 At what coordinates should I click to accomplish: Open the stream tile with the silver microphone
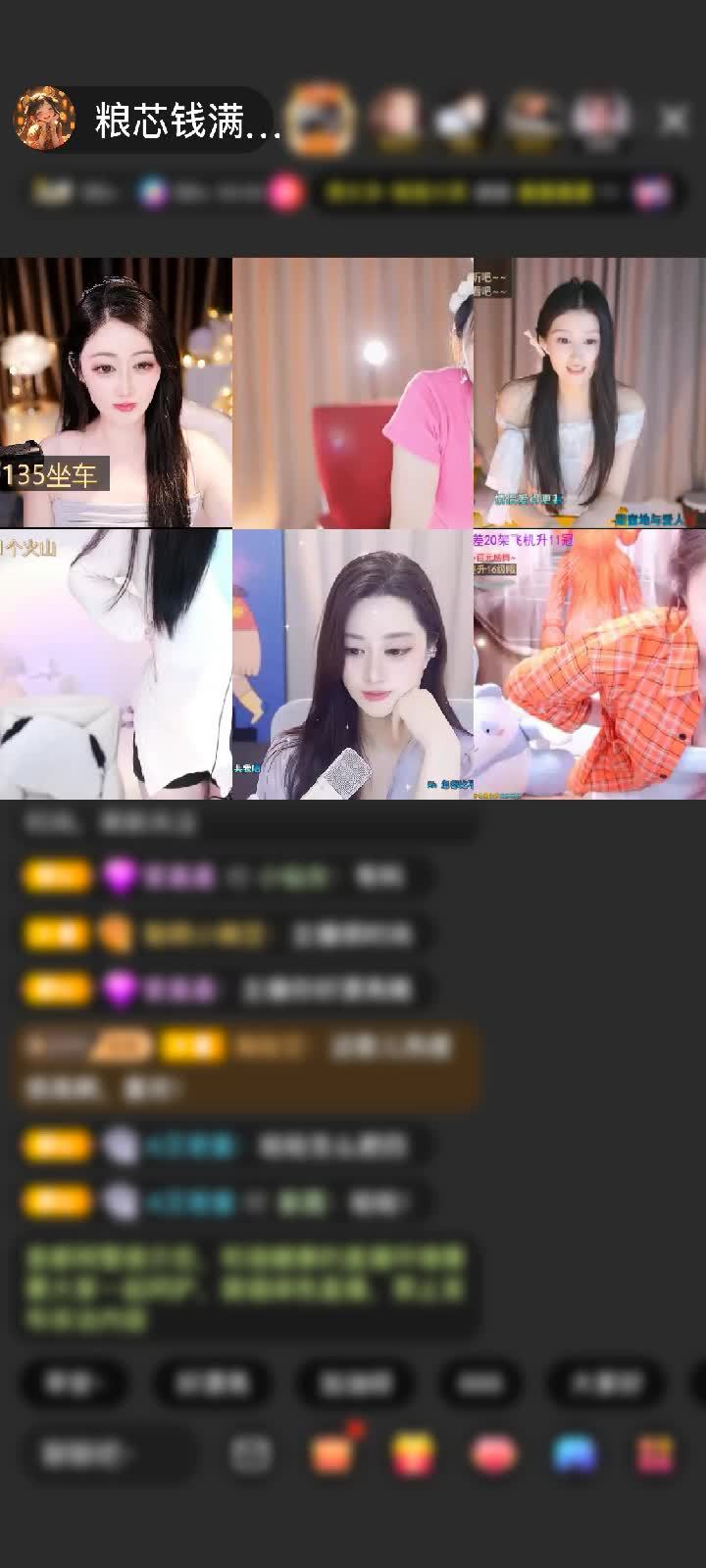coord(353,664)
